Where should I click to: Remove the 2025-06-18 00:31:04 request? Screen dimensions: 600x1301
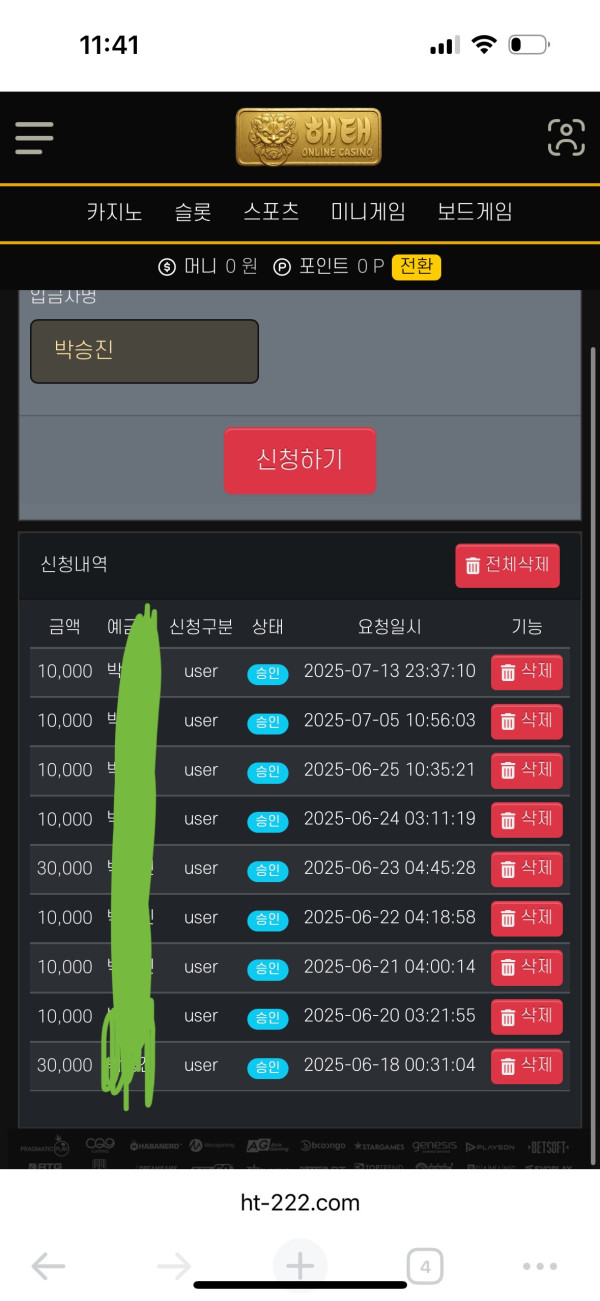click(x=527, y=1066)
